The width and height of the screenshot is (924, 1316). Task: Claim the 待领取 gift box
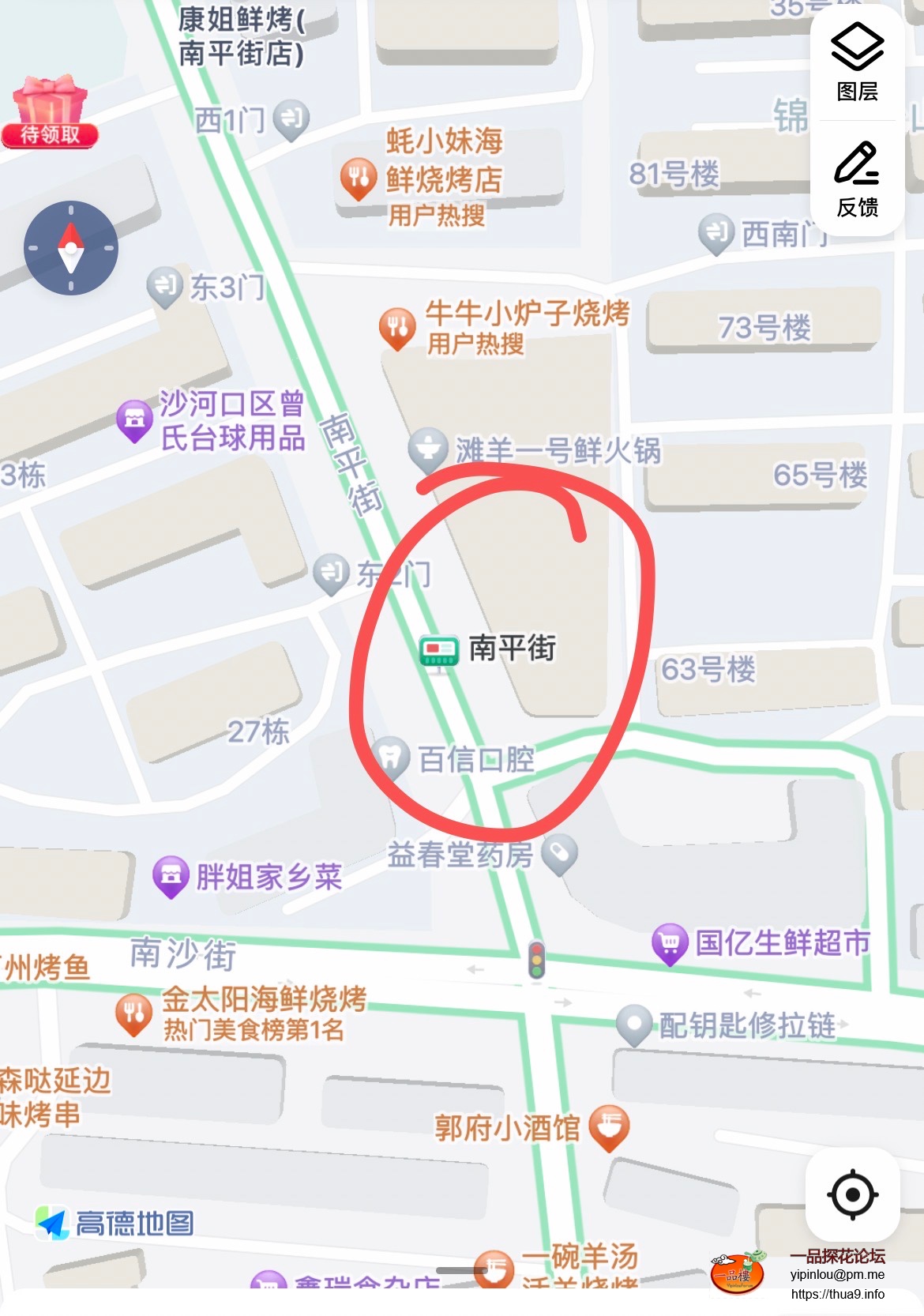(x=50, y=112)
